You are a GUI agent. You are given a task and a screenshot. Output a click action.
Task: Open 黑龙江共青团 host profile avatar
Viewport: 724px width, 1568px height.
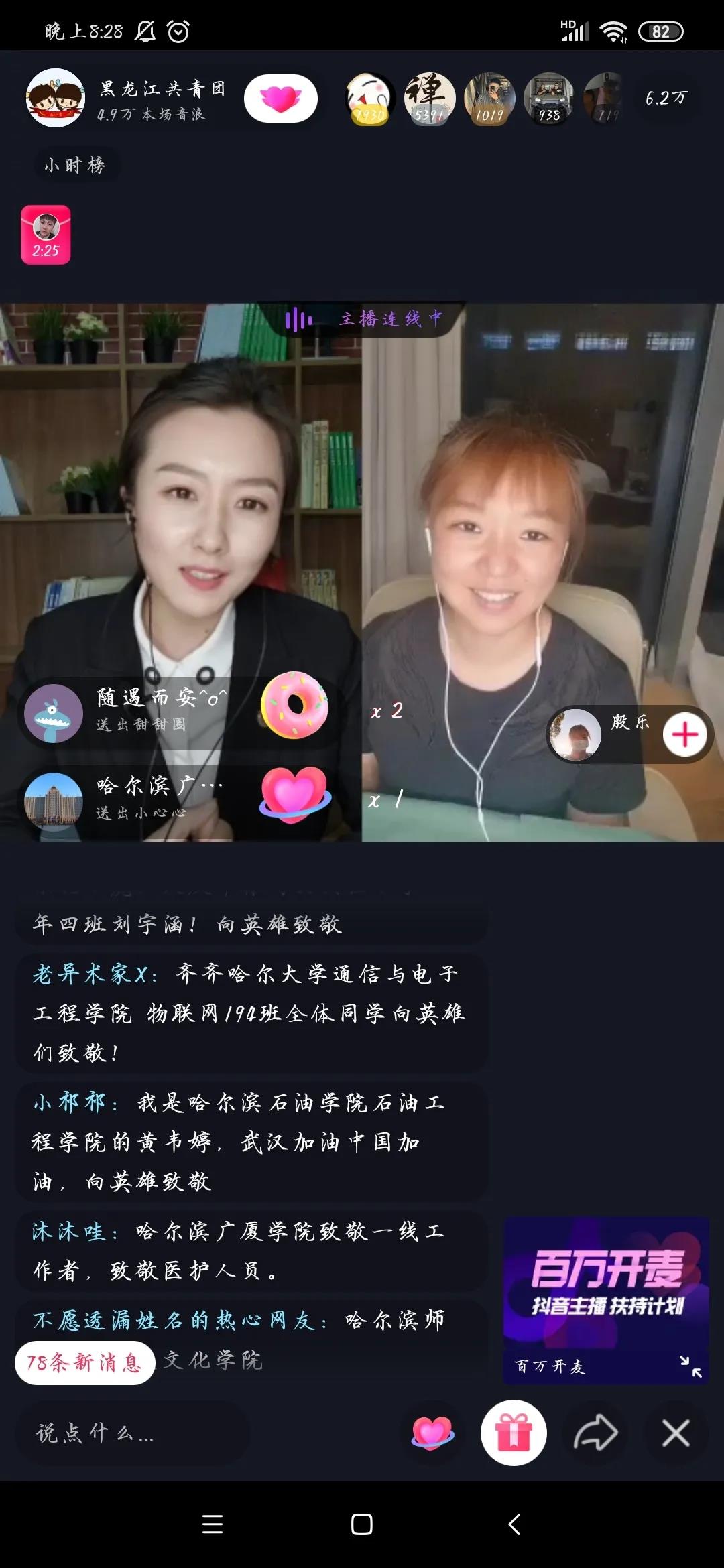(x=56, y=99)
